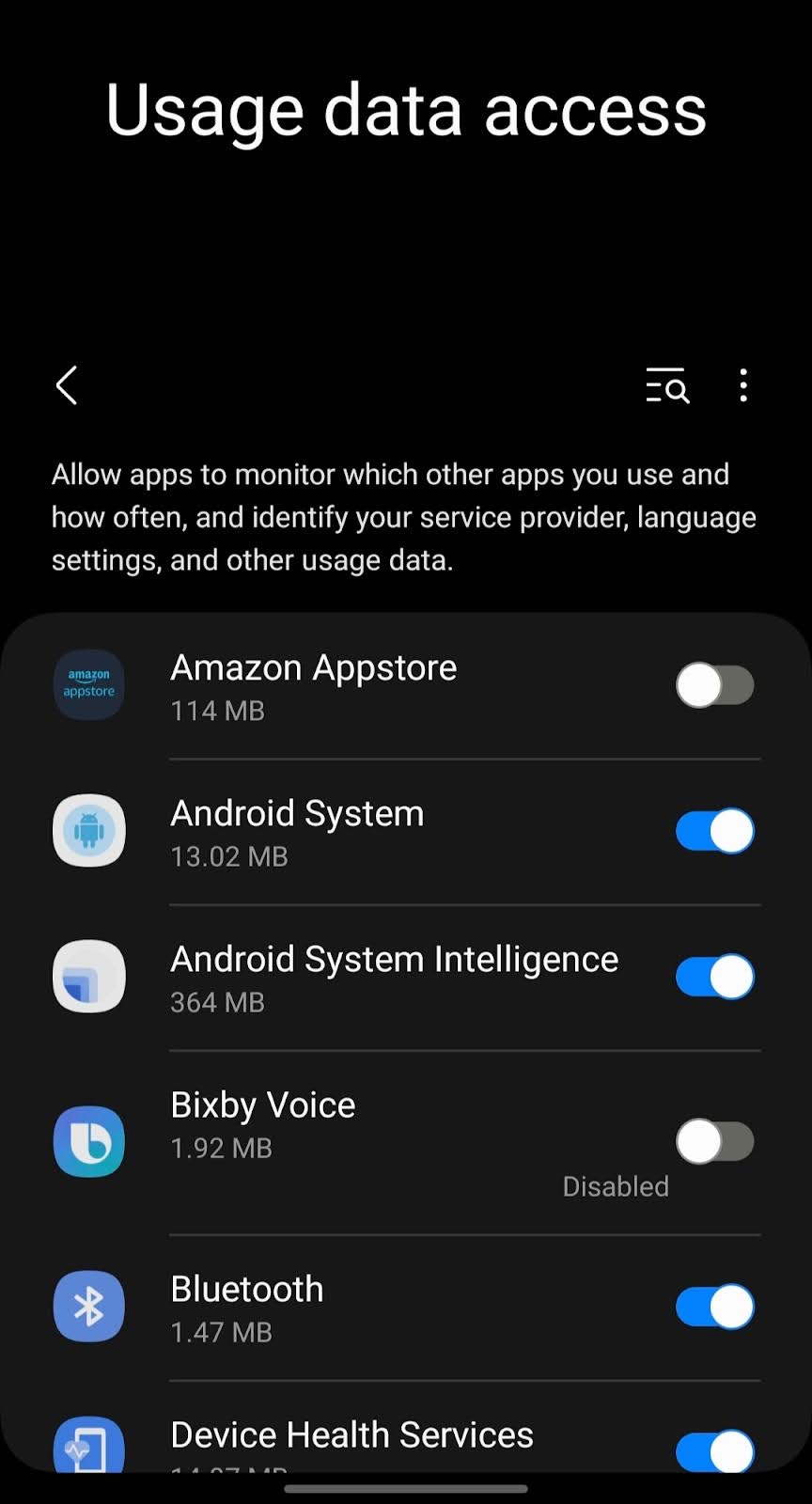Viewport: 812px width, 1504px height.
Task: Tap the Android System robot icon
Action: (x=88, y=830)
